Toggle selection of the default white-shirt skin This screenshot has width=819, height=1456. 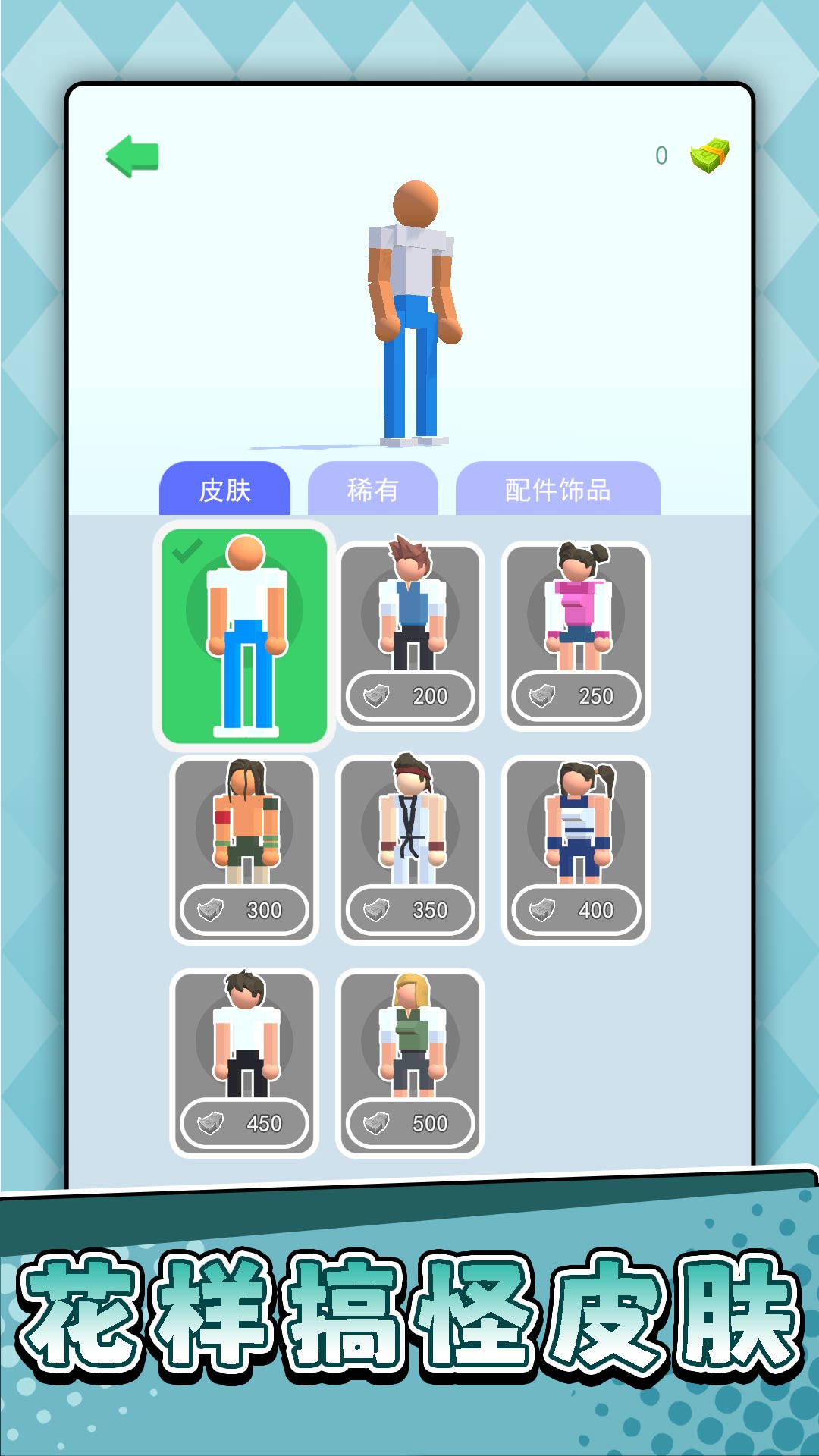point(244,637)
